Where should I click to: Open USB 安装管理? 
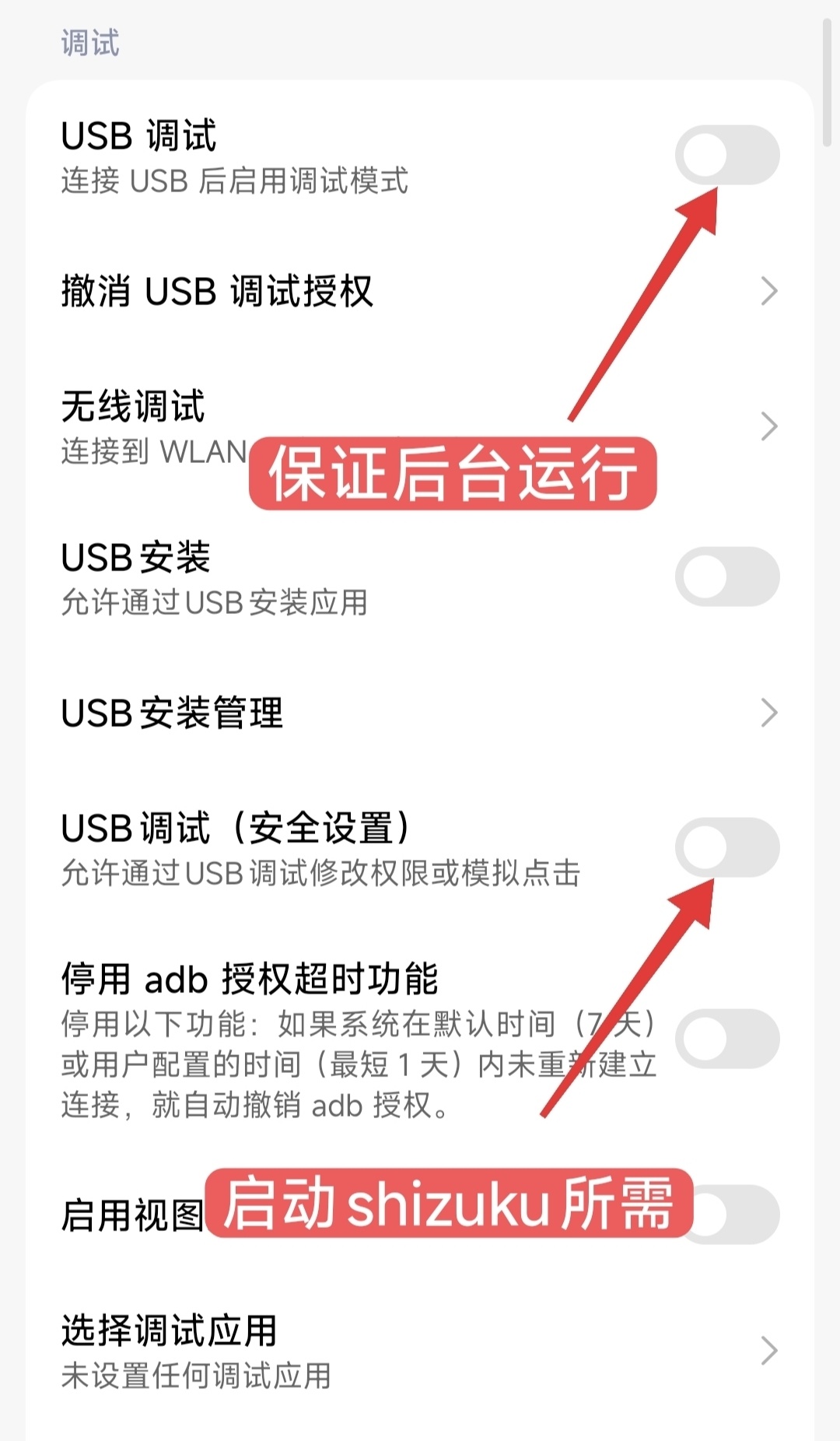click(x=420, y=713)
